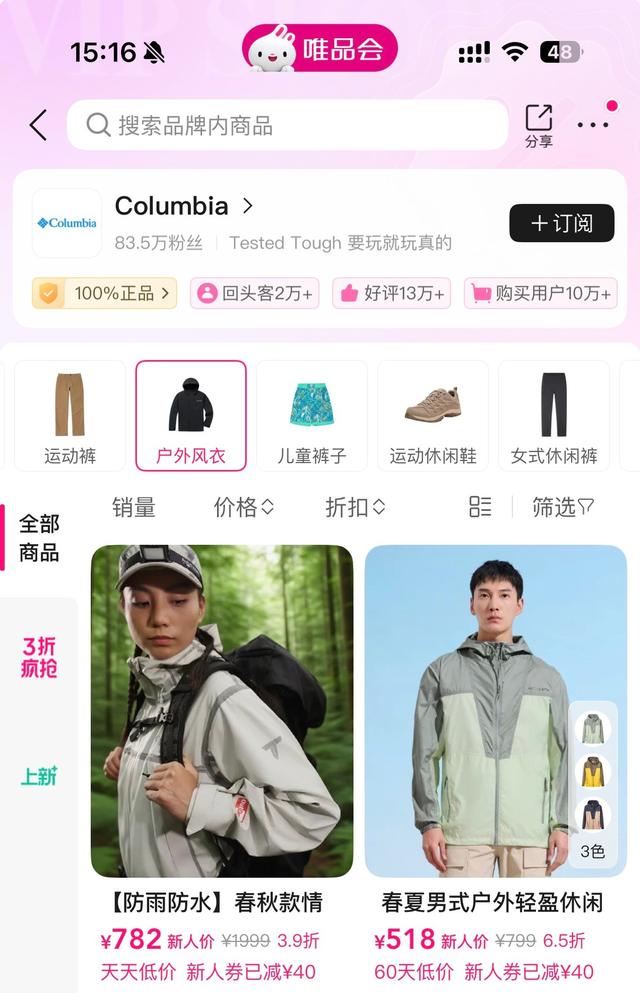Switch the product list layout view
640x993 pixels.
click(480, 507)
